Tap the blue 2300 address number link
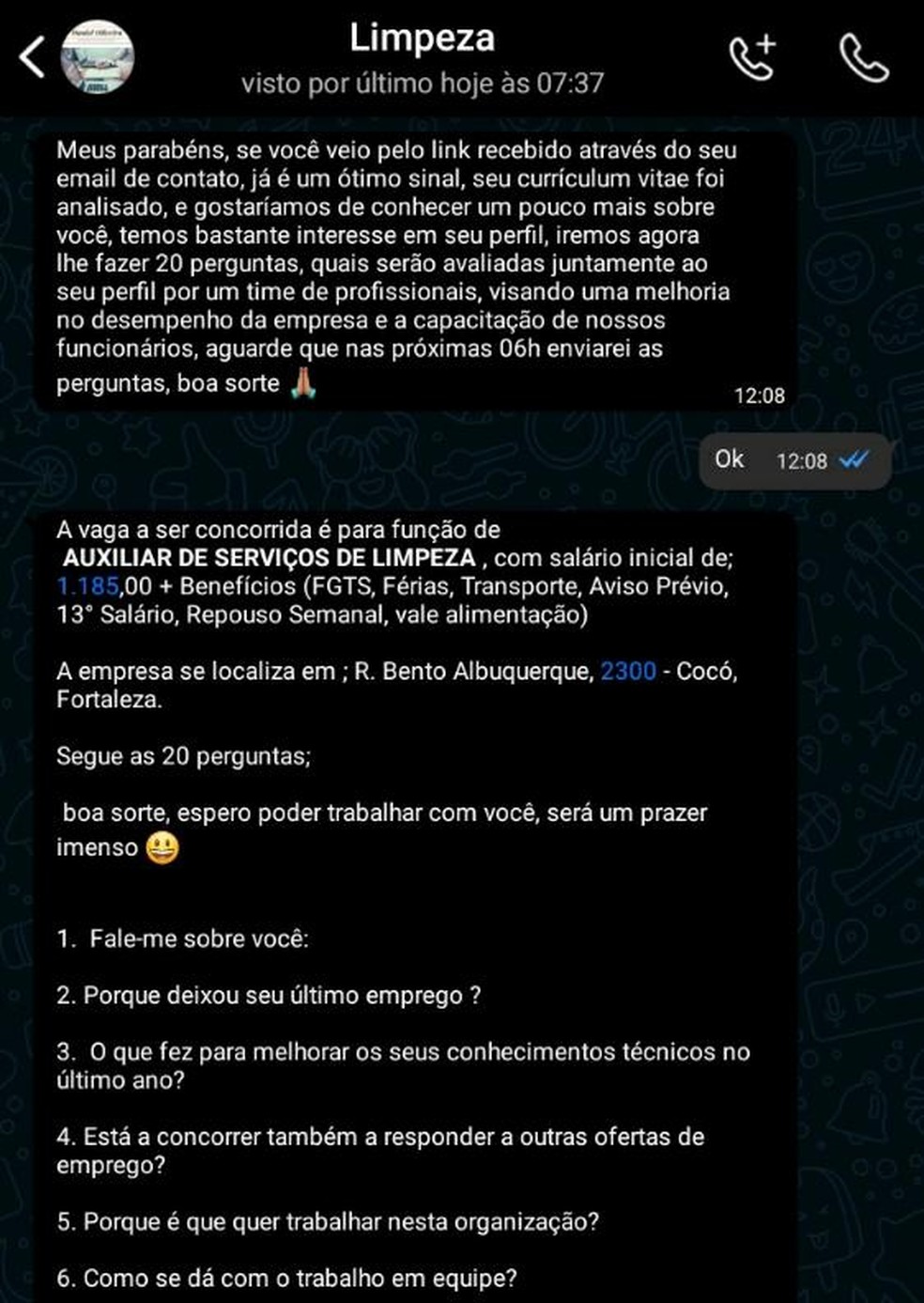Viewport: 924px width, 1303px height. (627, 672)
